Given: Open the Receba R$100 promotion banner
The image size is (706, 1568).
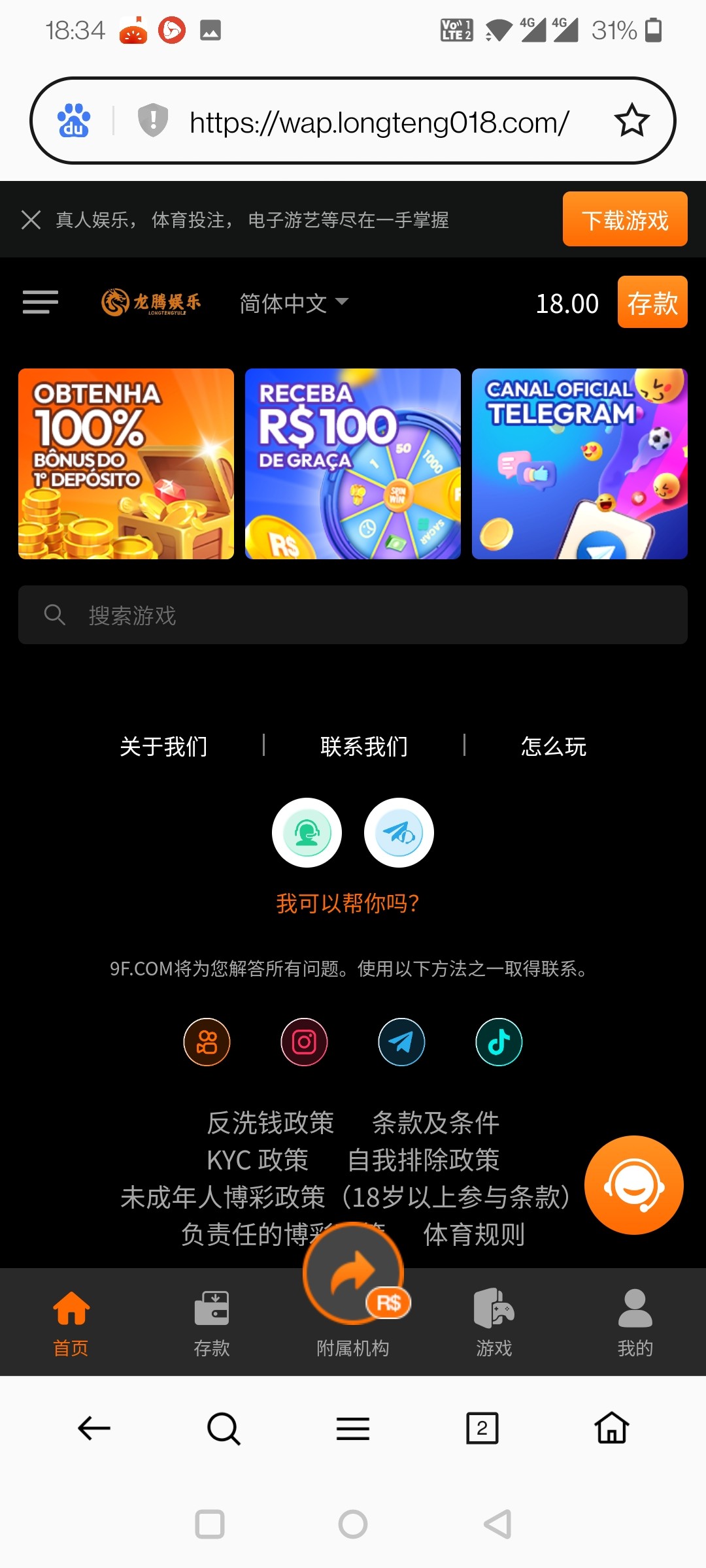Looking at the screenshot, I should [x=353, y=464].
